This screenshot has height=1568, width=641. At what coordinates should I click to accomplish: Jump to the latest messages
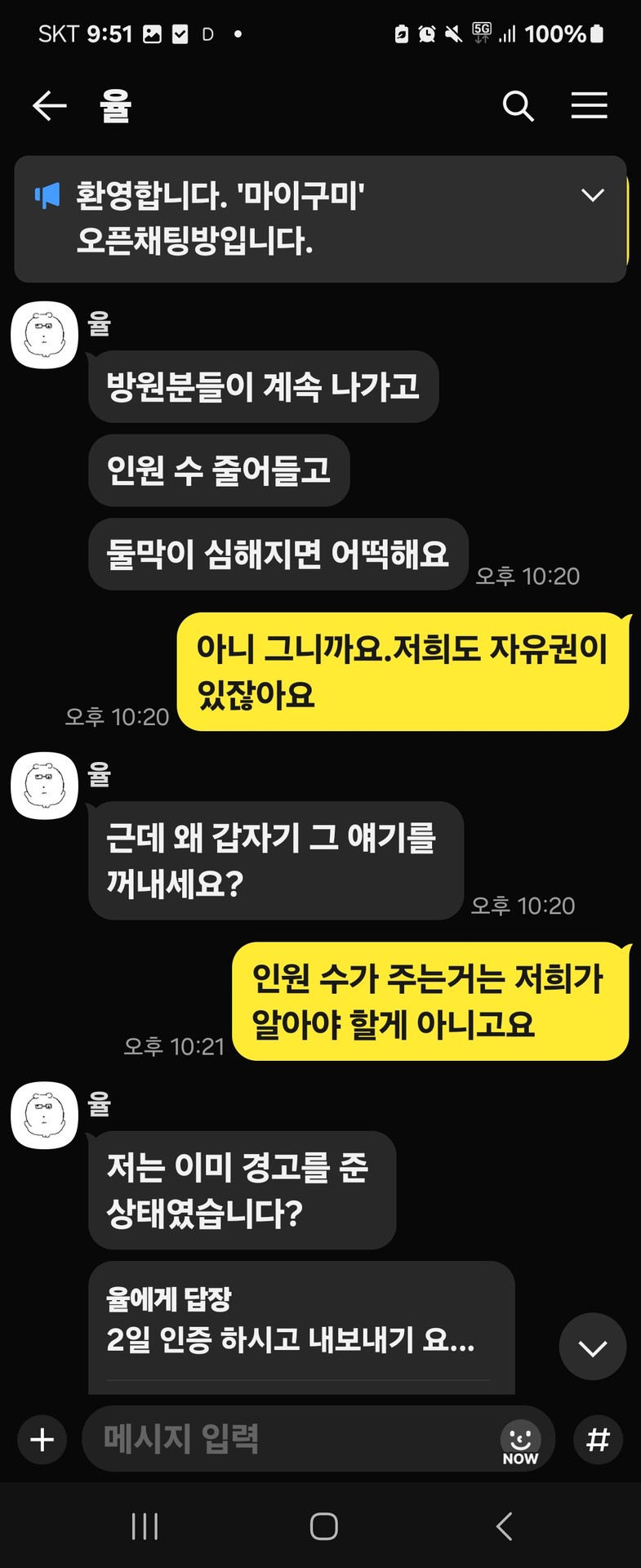[x=592, y=1347]
